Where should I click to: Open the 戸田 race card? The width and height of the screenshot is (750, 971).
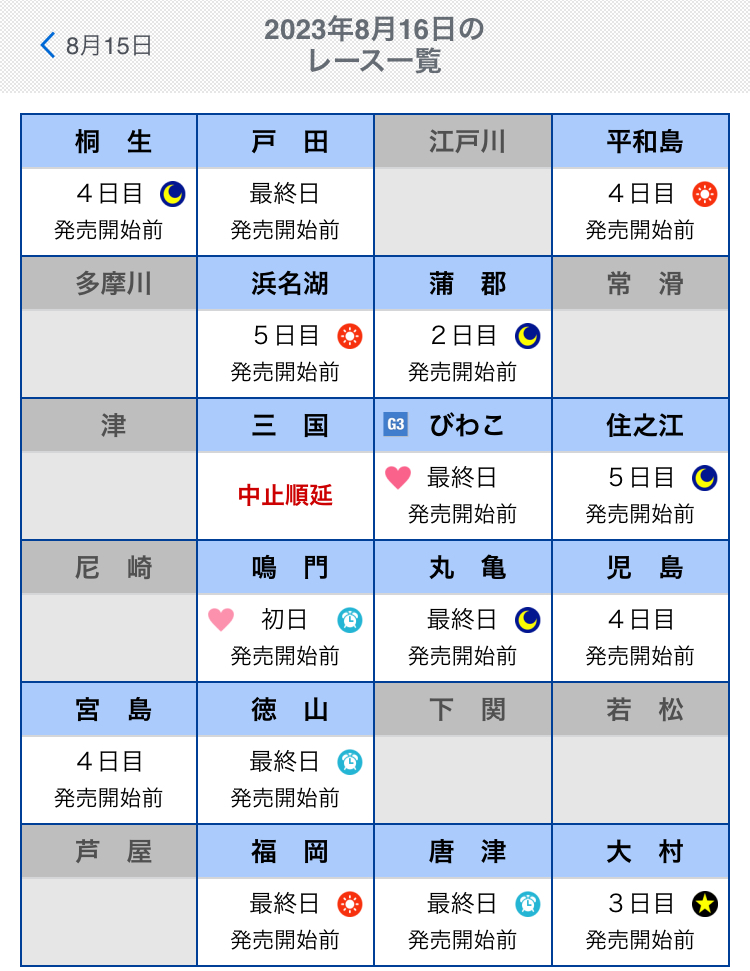coord(286,185)
